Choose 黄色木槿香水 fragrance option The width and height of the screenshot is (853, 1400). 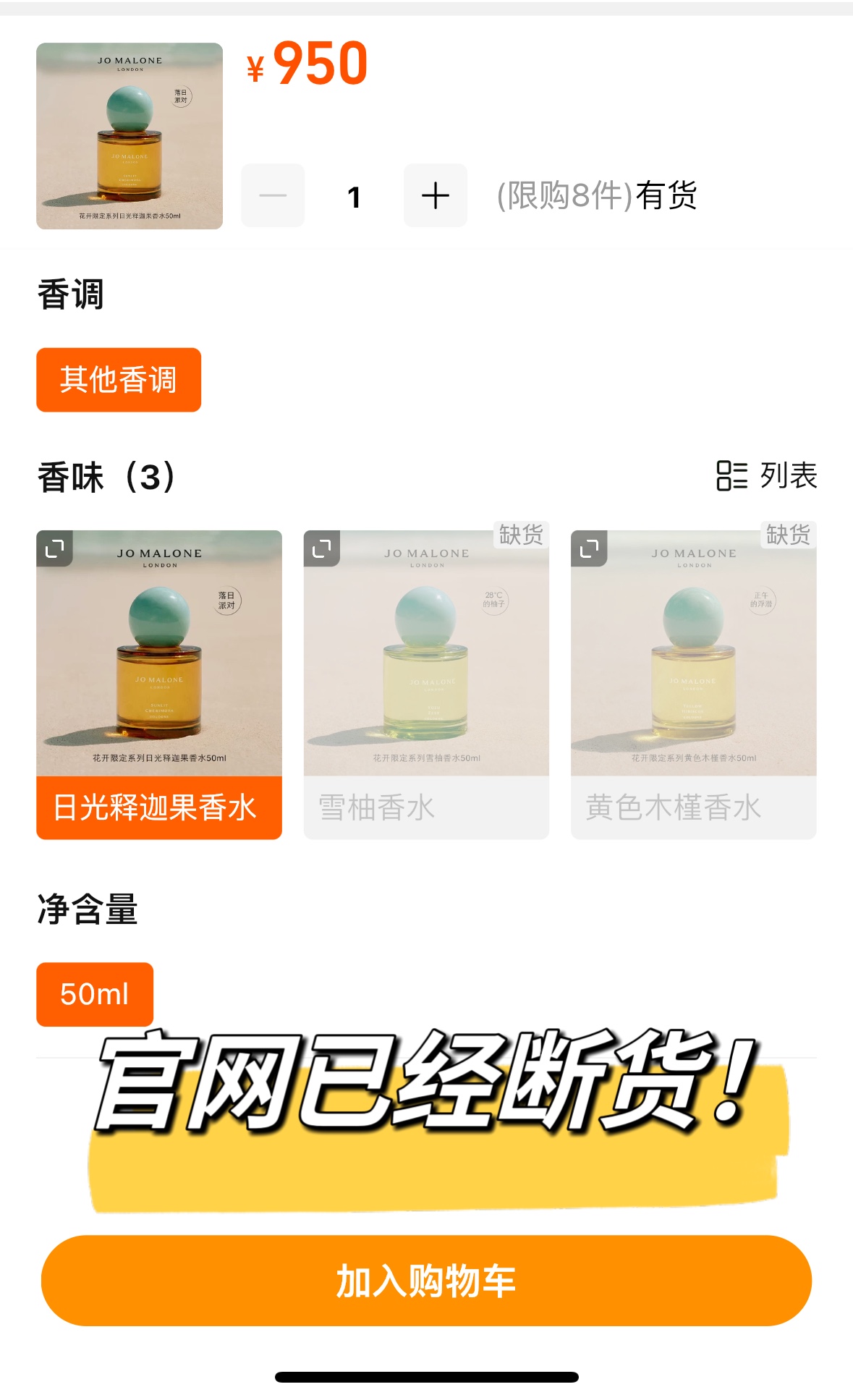(x=694, y=685)
